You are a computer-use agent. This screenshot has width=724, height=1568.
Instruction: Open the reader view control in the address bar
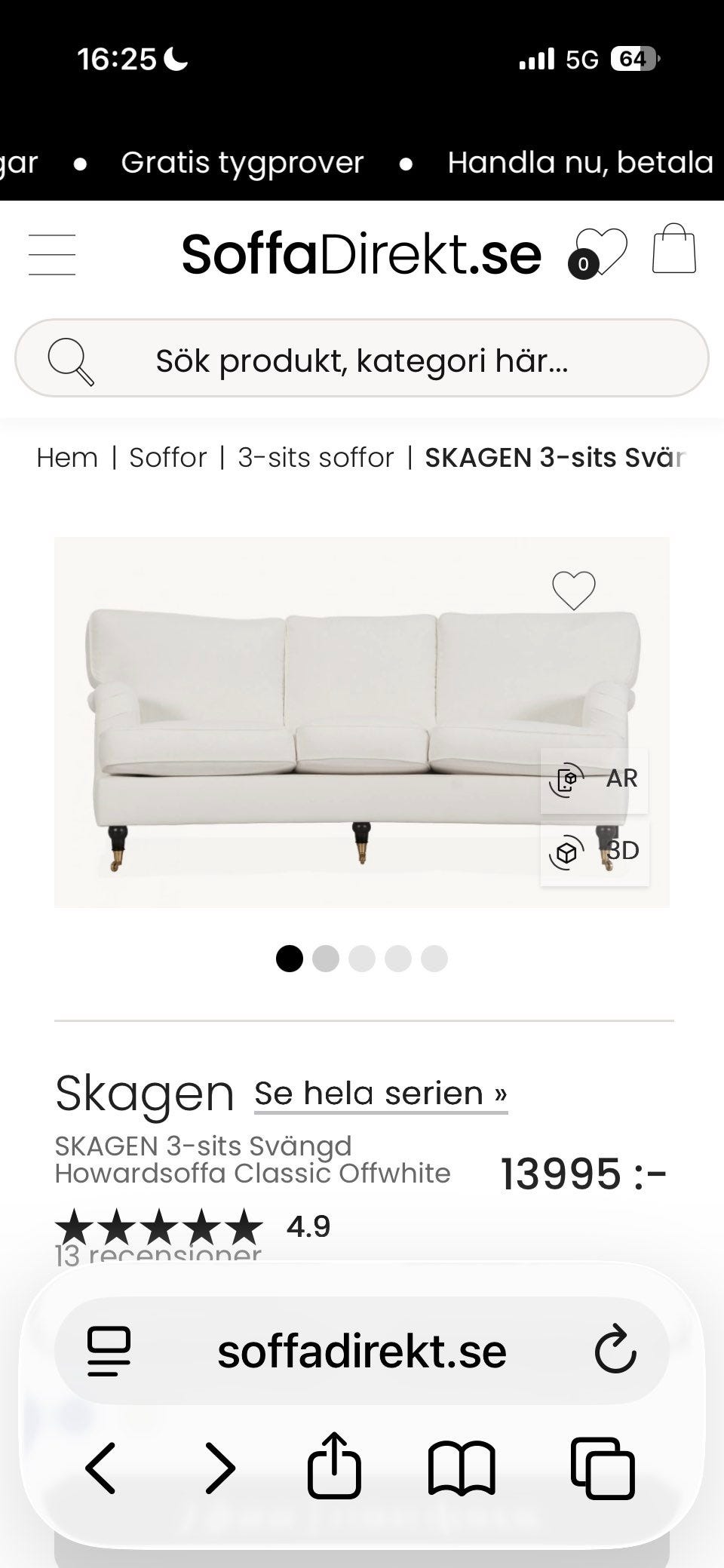tap(110, 1351)
